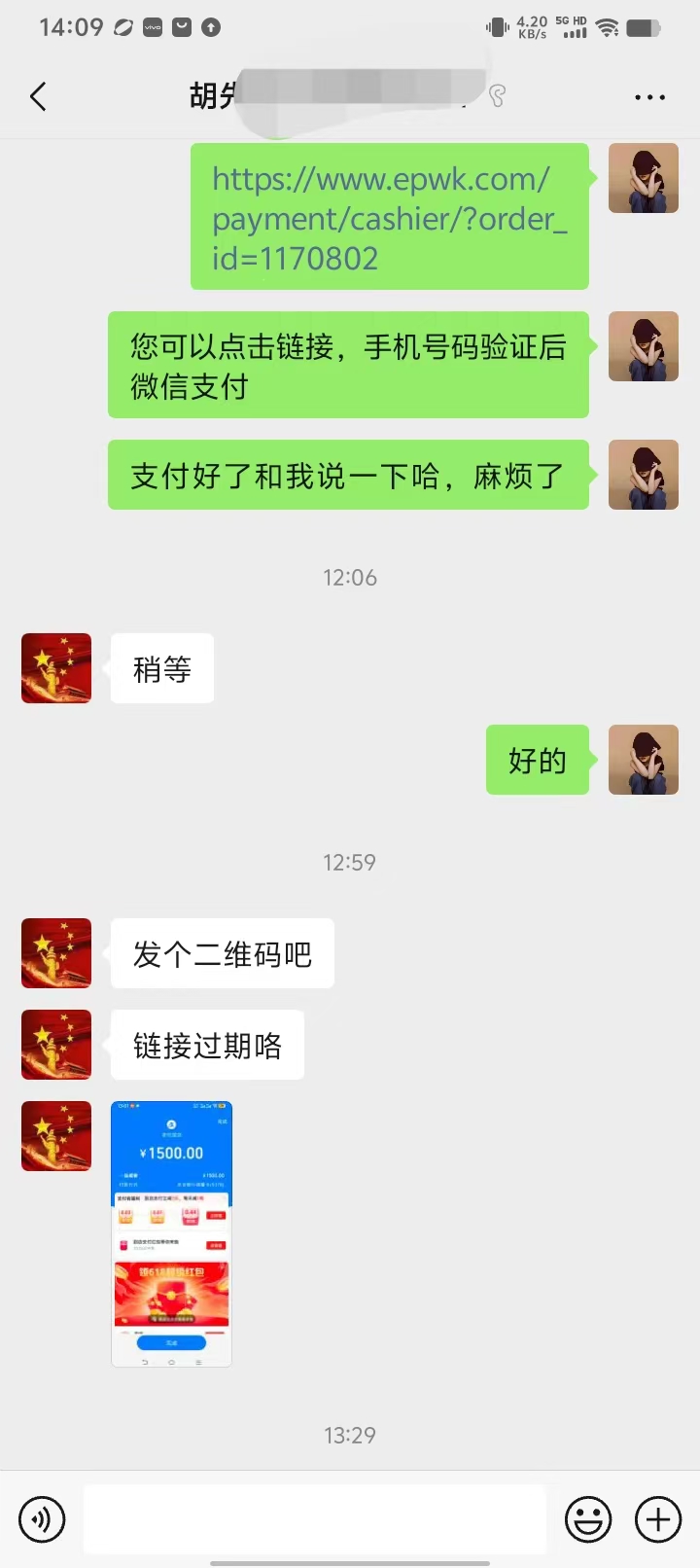
Task: Open the emoji picker
Action: coord(588,1519)
